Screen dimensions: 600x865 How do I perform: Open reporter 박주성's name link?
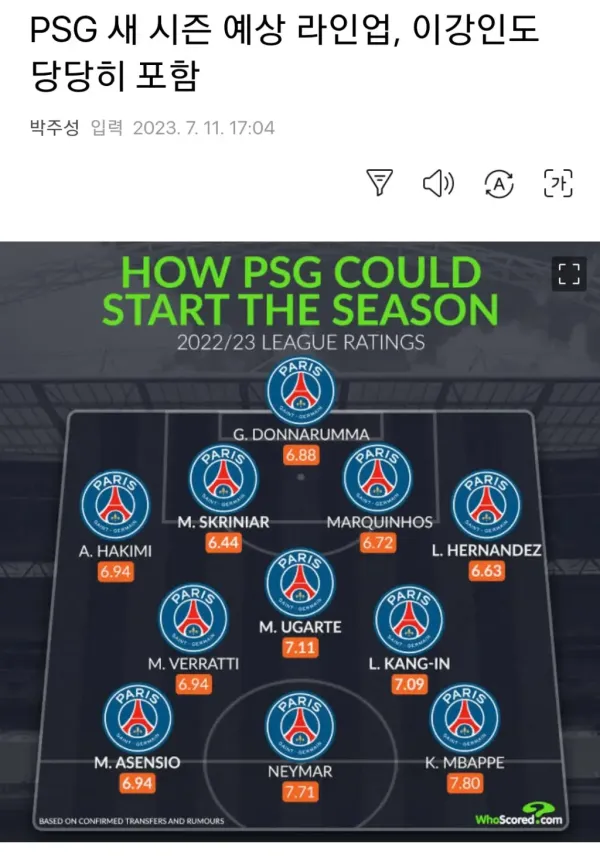click(x=54, y=128)
